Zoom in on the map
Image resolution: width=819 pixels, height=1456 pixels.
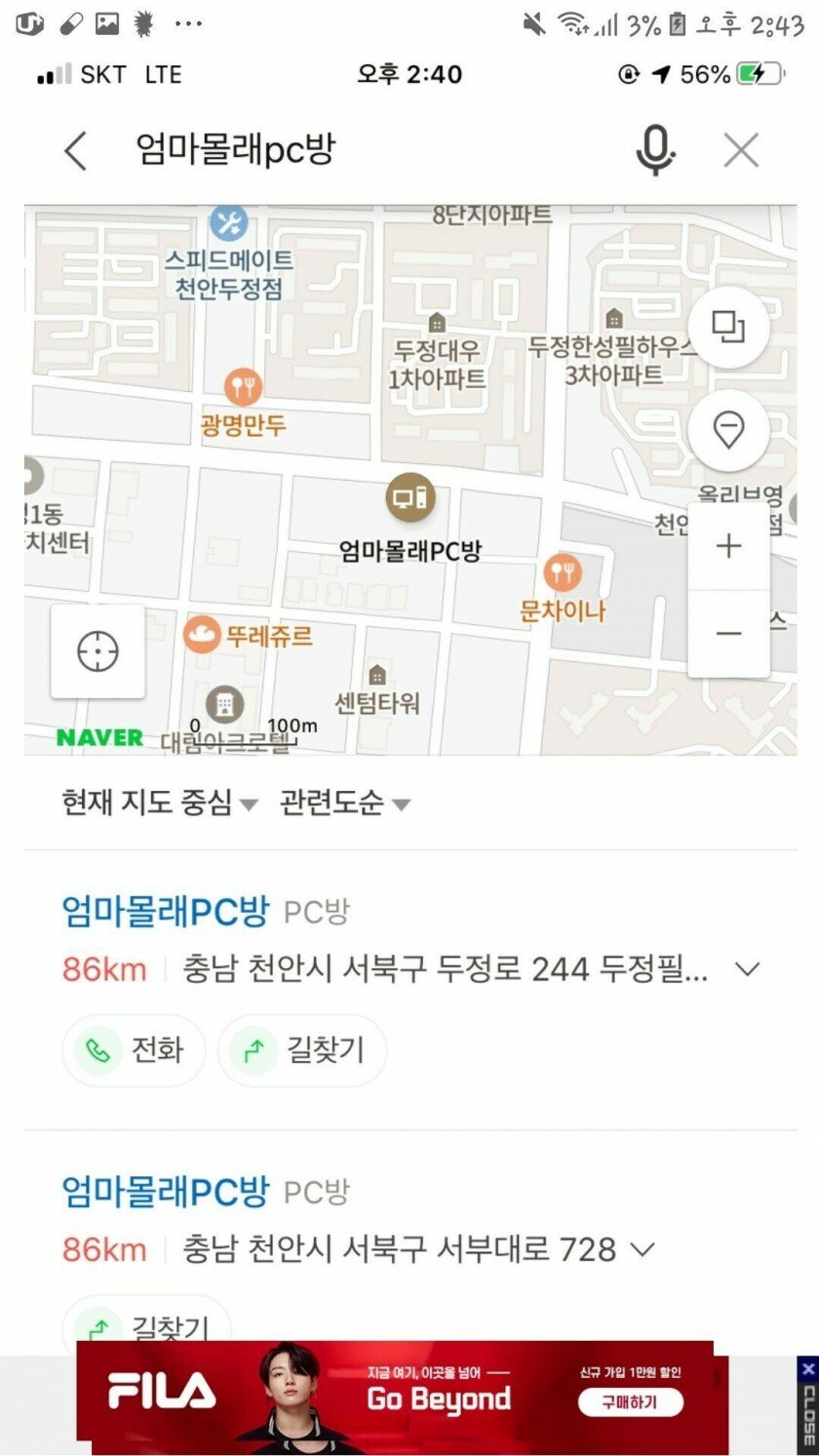(728, 546)
